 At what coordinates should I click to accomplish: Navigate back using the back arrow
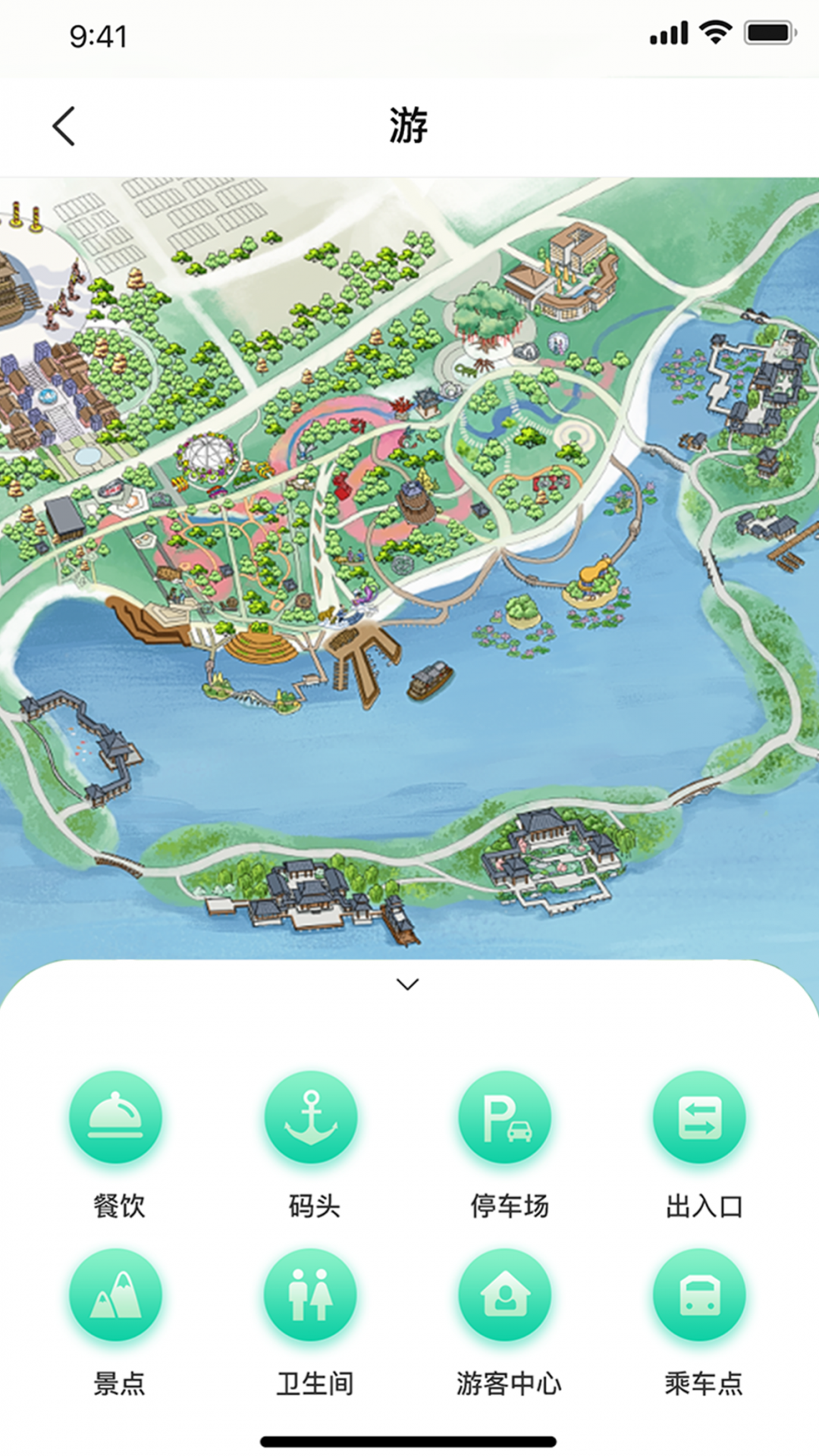point(64,125)
